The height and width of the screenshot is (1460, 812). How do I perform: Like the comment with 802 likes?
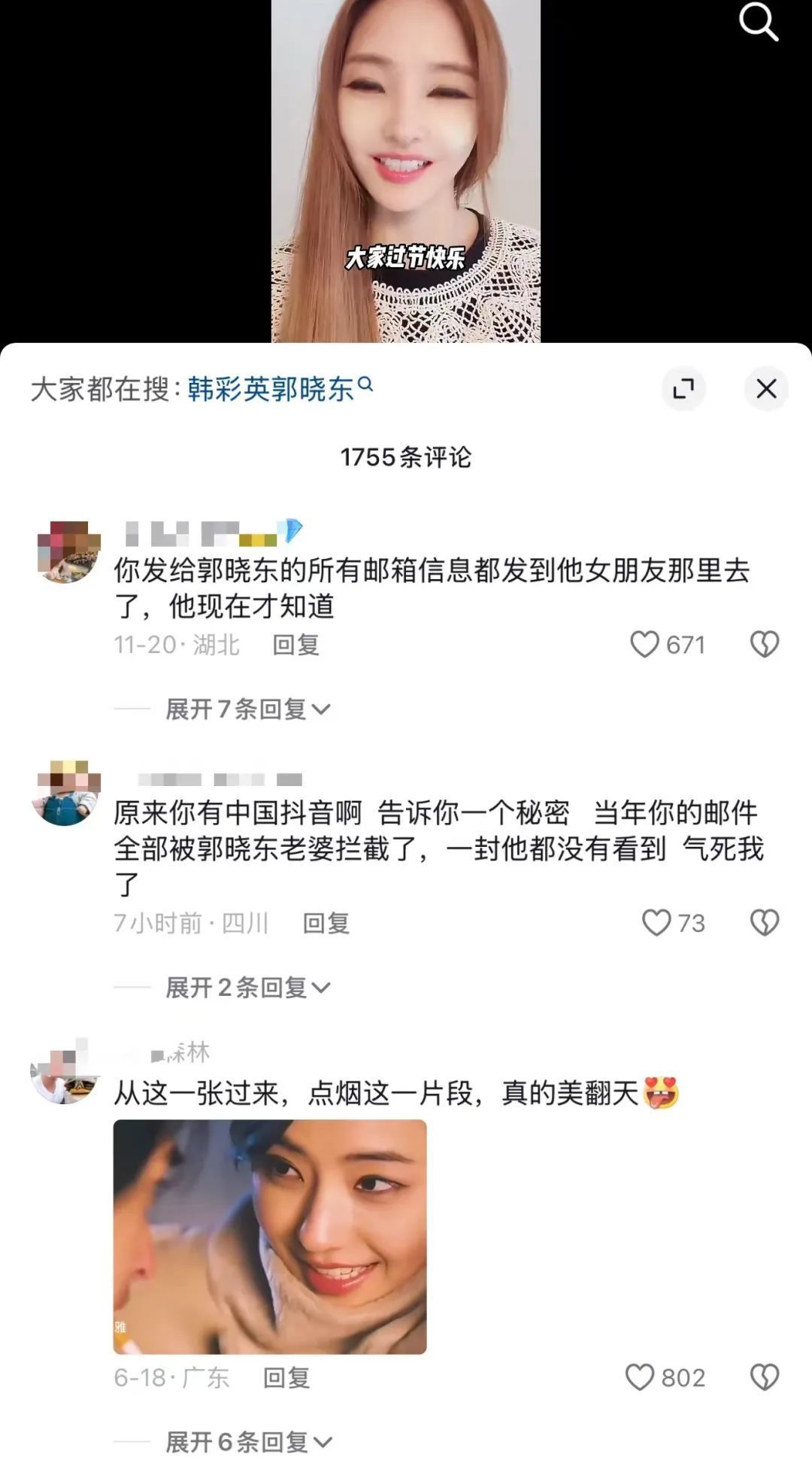640,1377
